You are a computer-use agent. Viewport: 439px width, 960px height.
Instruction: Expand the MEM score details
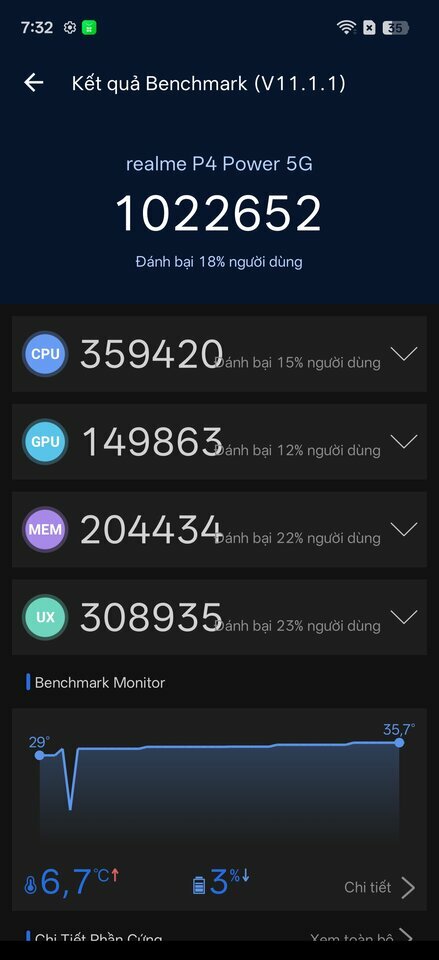pyautogui.click(x=403, y=529)
